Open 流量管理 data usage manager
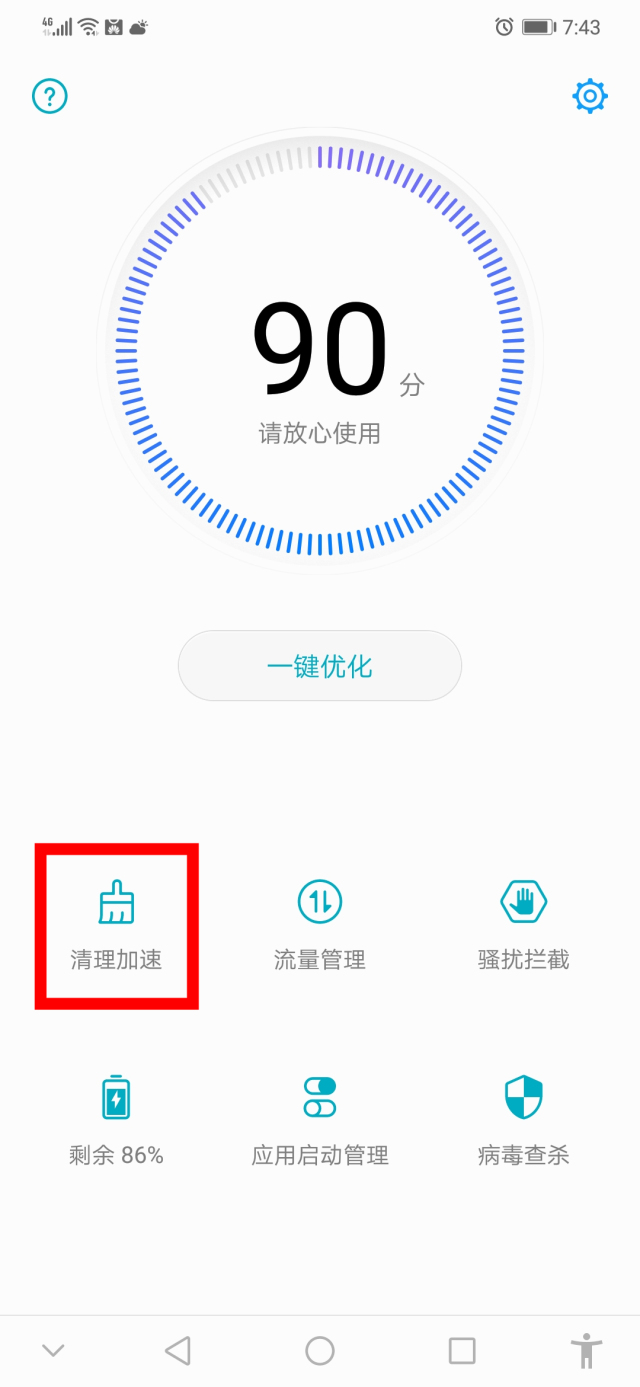This screenshot has width=640, height=1387. point(320,925)
